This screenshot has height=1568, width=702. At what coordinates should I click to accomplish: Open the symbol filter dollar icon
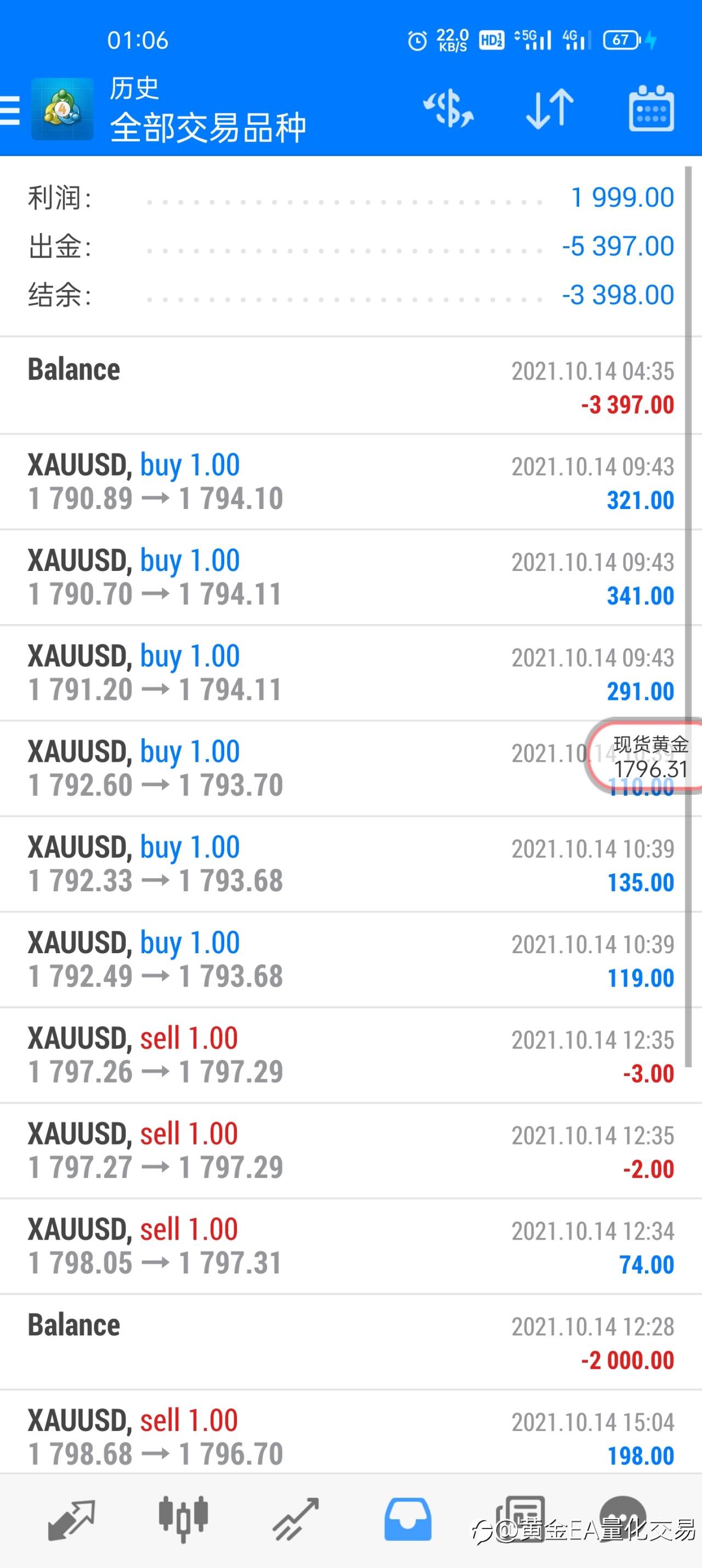[449, 110]
